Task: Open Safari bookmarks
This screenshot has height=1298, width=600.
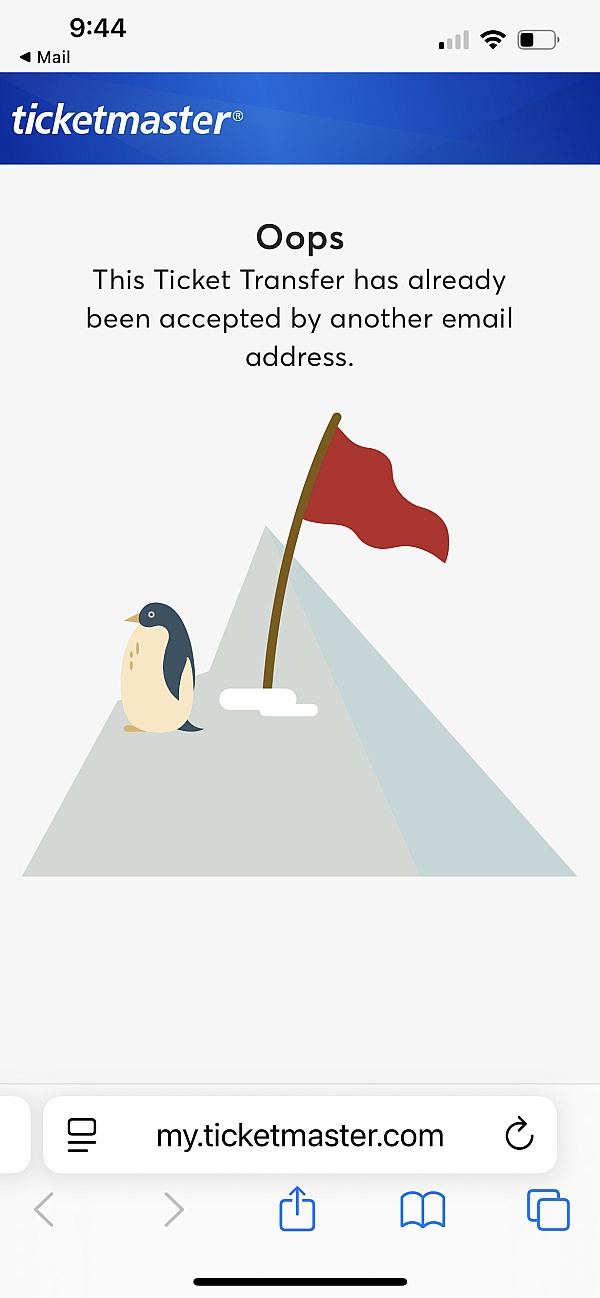Action: tap(422, 1210)
